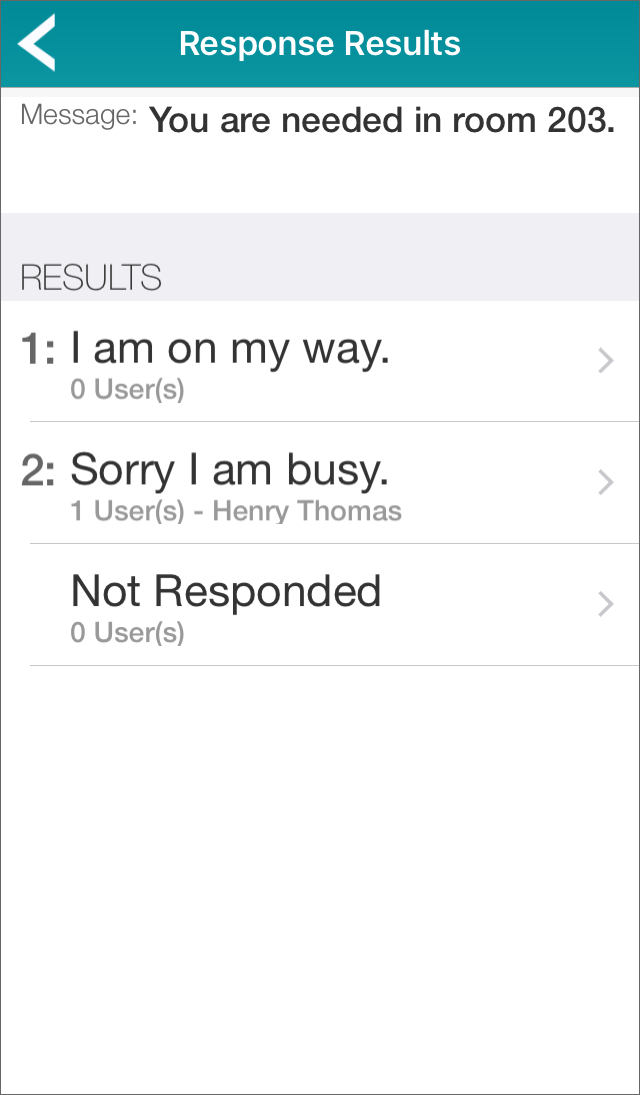Go back using the header arrow
This screenshot has width=640, height=1095.
pos(36,43)
